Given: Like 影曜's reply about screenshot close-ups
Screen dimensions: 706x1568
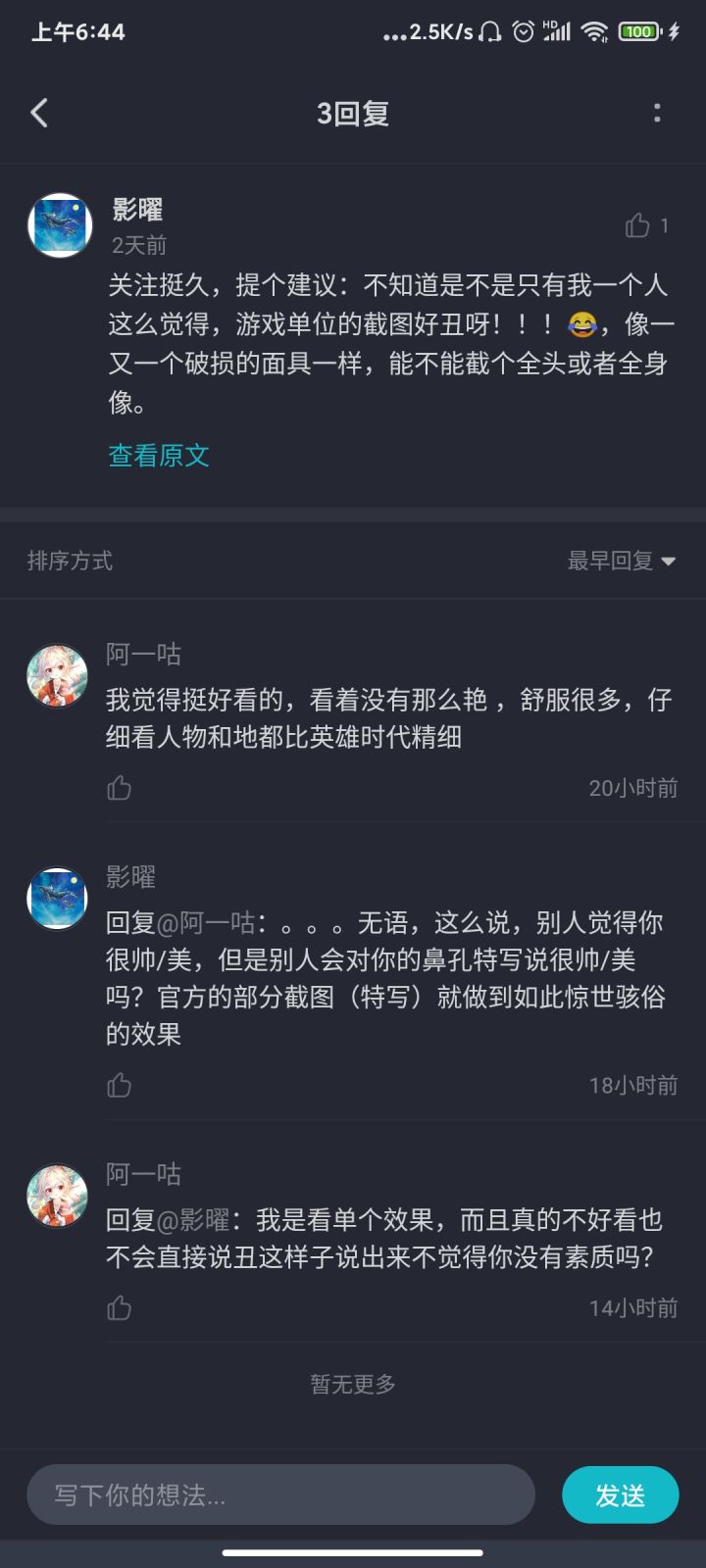Looking at the screenshot, I should tap(118, 1085).
